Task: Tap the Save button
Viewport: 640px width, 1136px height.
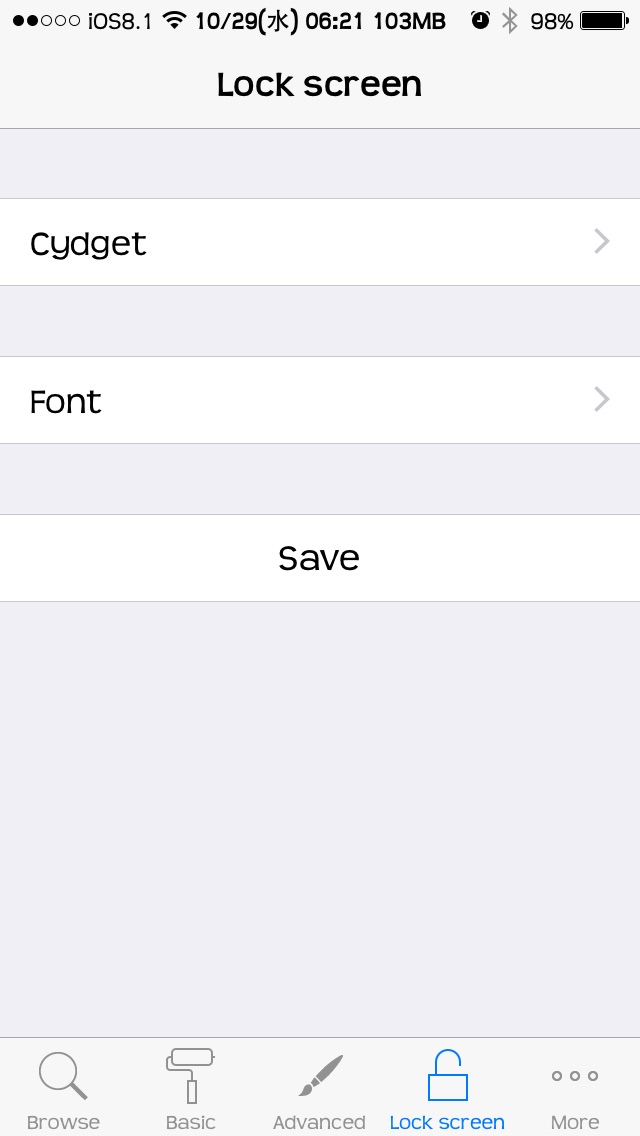Action: (x=320, y=558)
